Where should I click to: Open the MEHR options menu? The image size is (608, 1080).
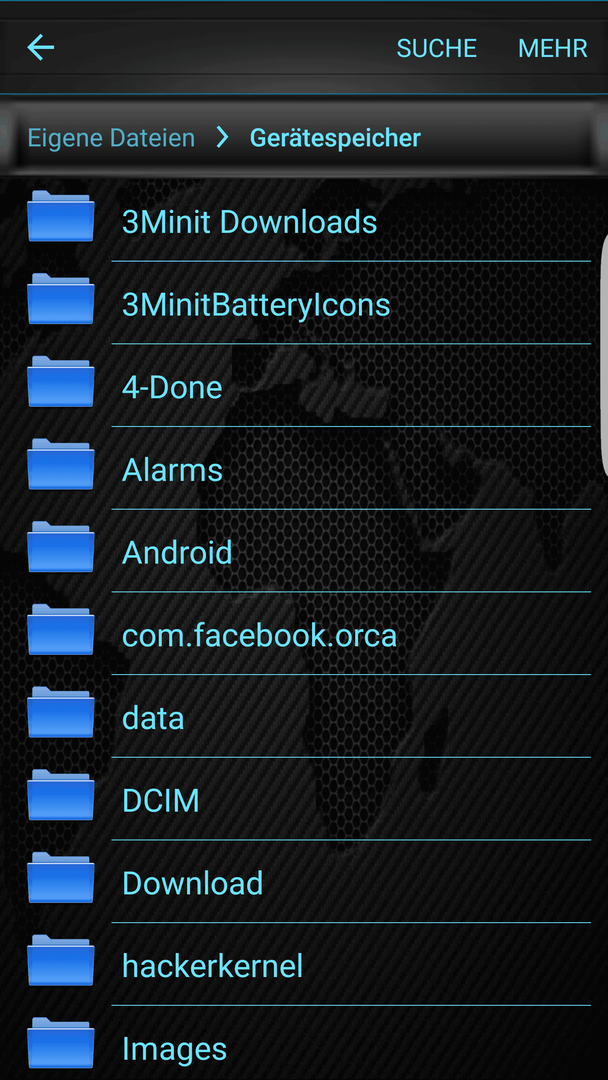coord(552,48)
